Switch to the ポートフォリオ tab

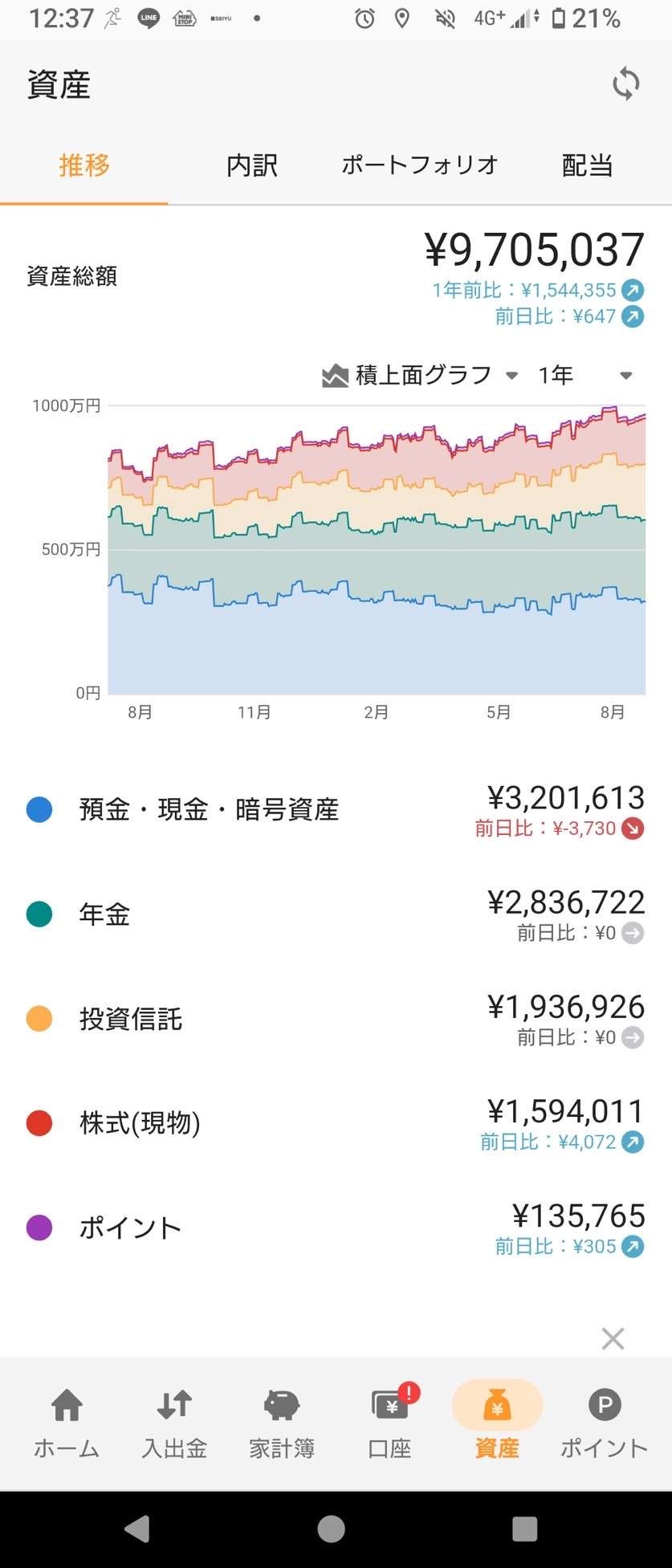[419, 165]
